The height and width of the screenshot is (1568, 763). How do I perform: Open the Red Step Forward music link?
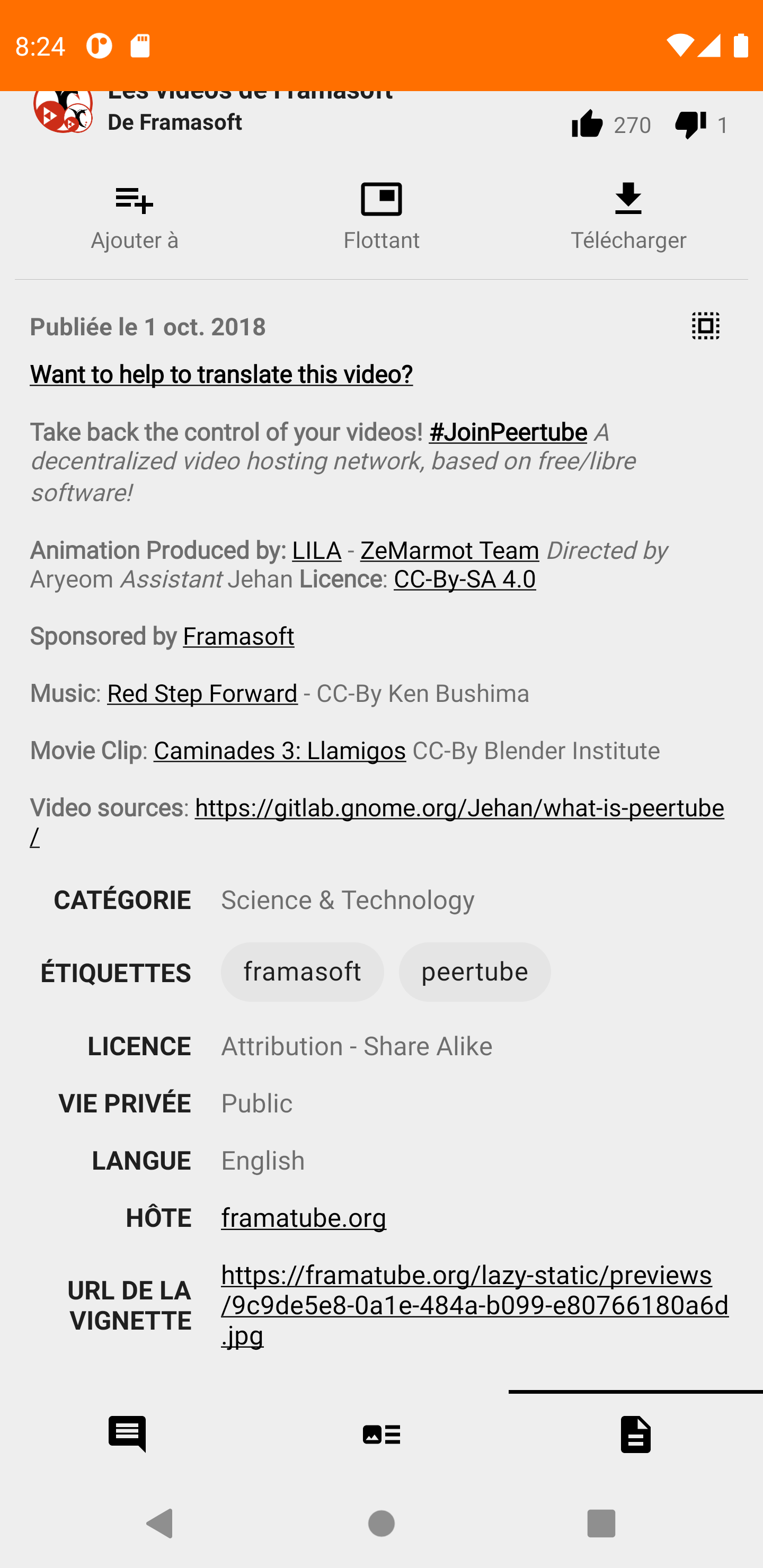pos(202,693)
